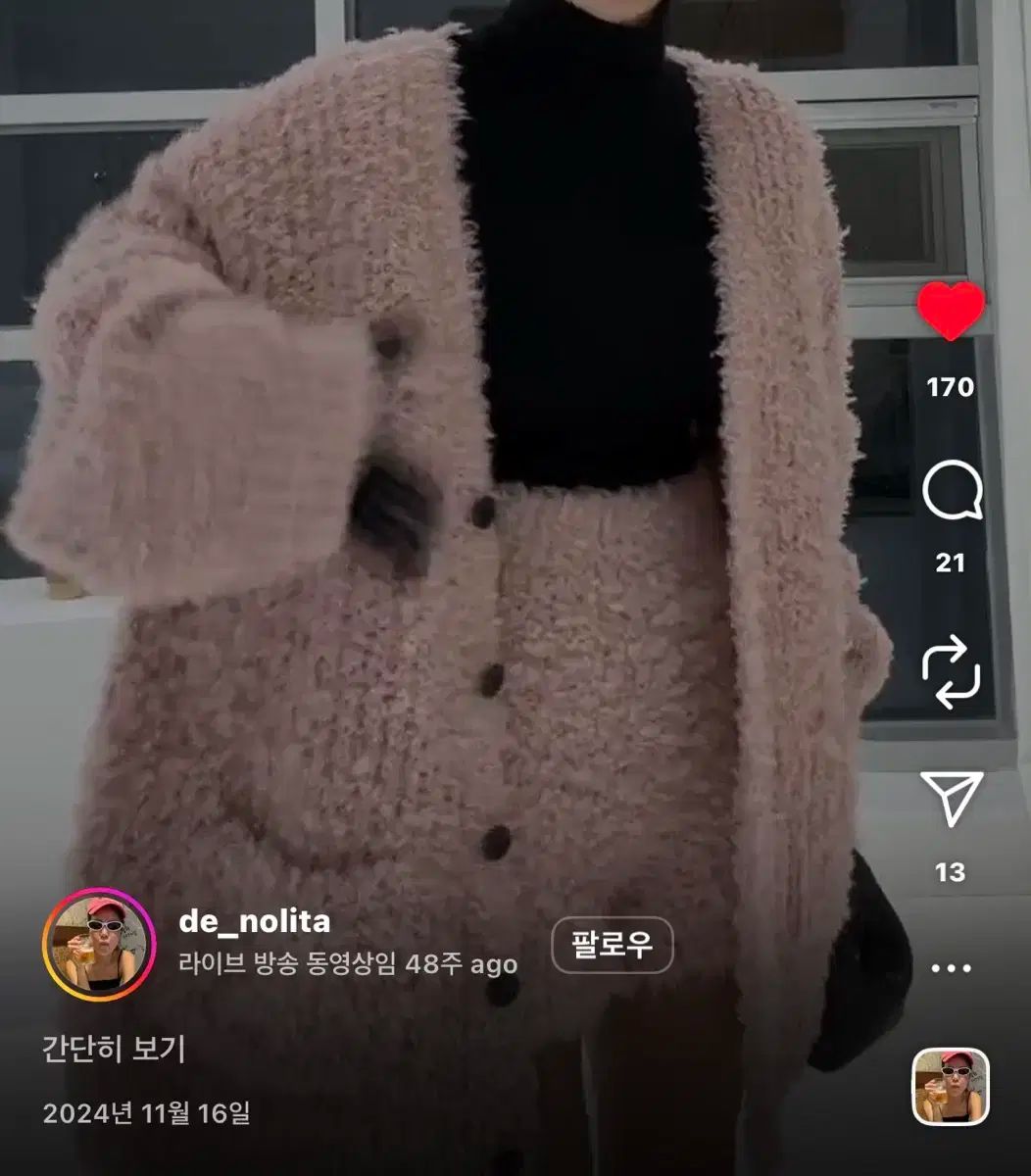Share the reel via the paper plane icon

[952, 799]
